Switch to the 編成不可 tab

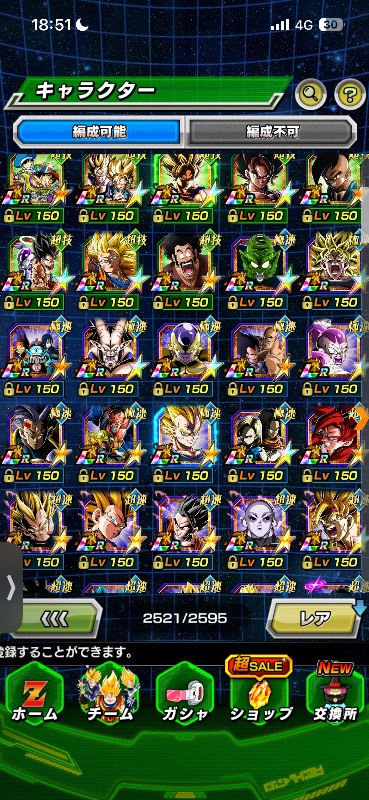(x=270, y=132)
